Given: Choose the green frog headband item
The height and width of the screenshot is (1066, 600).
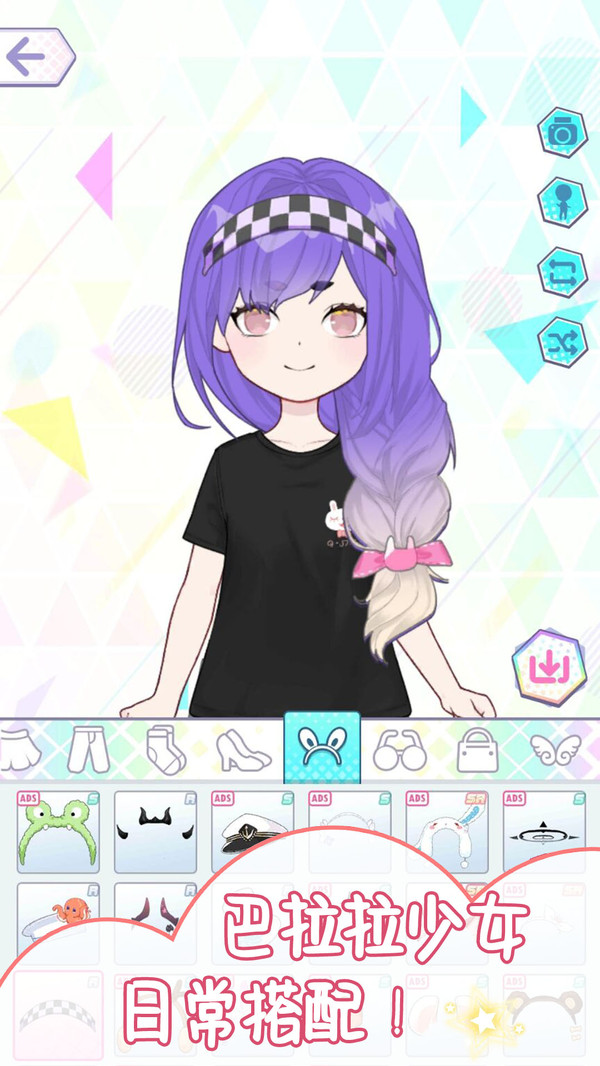Looking at the screenshot, I should point(58,831).
